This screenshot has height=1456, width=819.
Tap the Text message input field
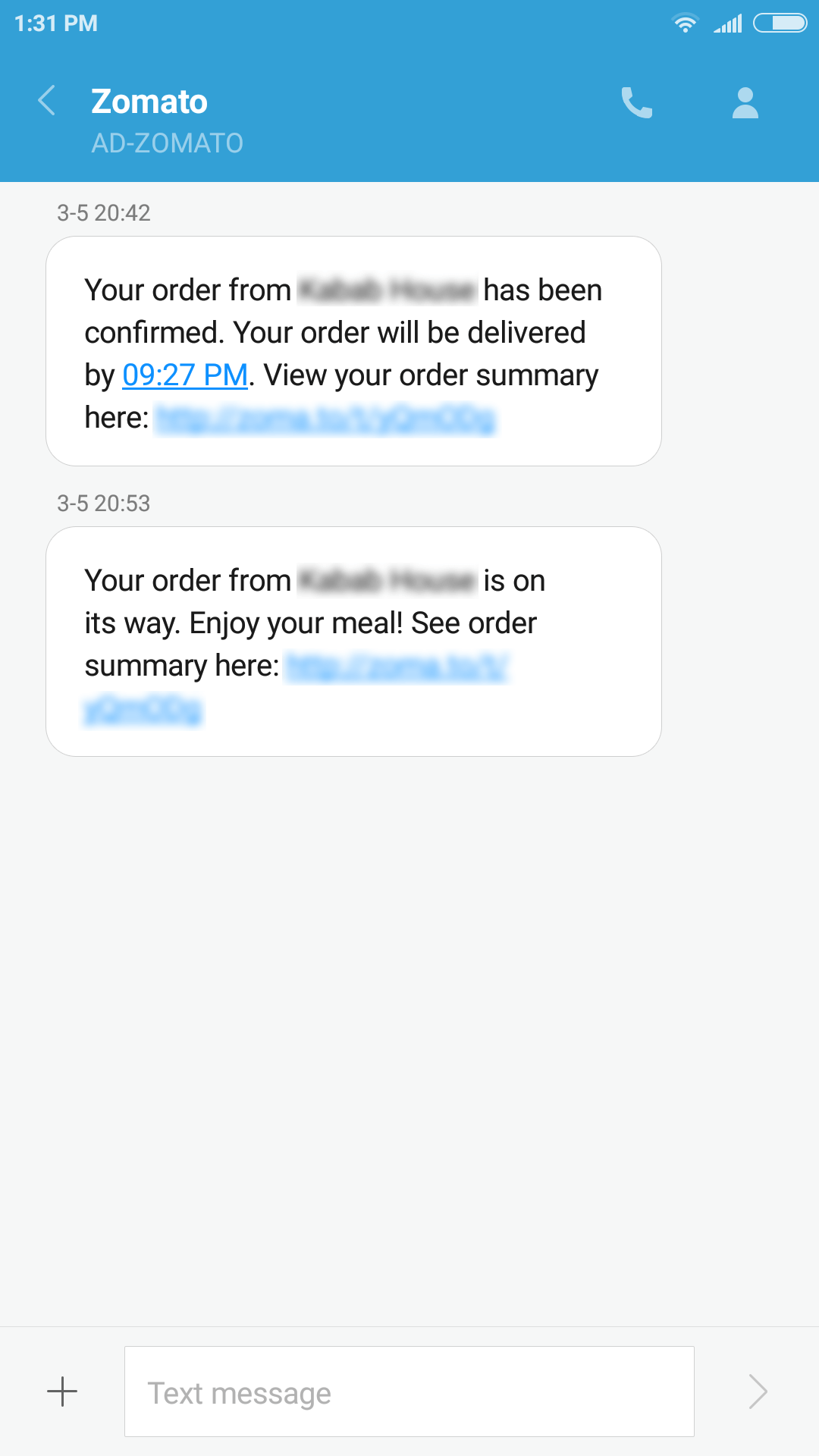[409, 1392]
